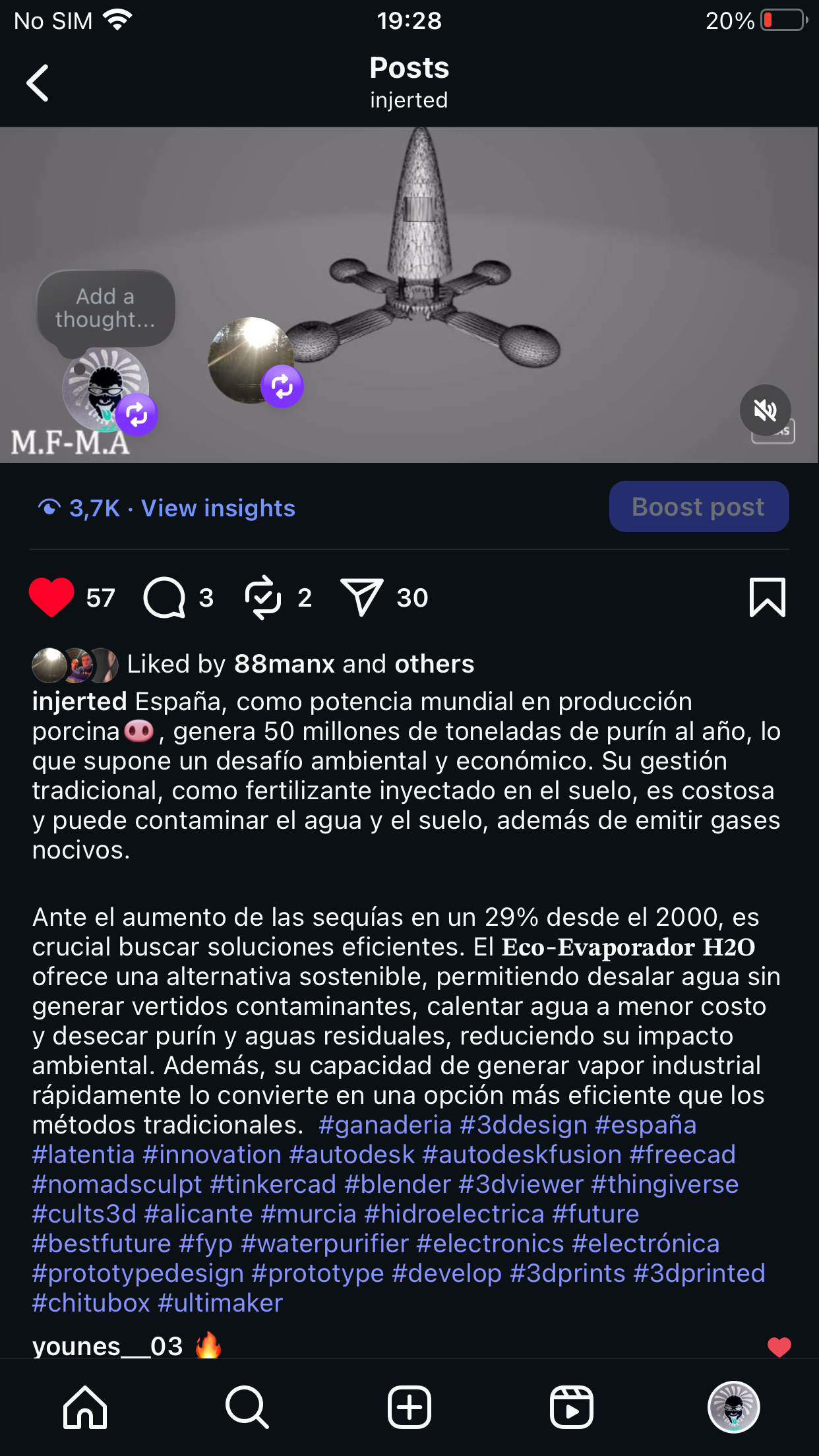Open my profile tab avatar
Image resolution: width=819 pixels, height=1456 pixels.
[733, 1407]
